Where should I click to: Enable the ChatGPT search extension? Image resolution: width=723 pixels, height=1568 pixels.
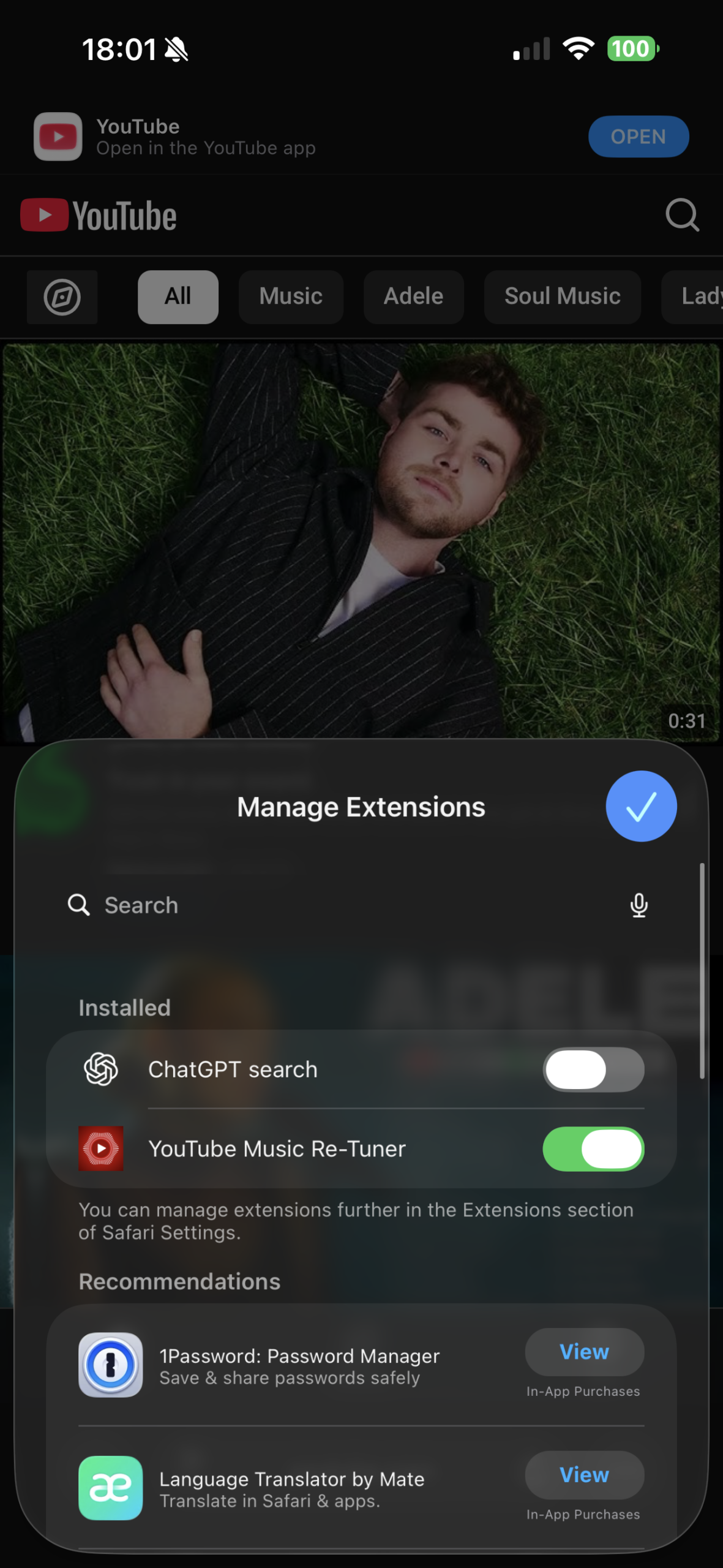pos(593,1069)
